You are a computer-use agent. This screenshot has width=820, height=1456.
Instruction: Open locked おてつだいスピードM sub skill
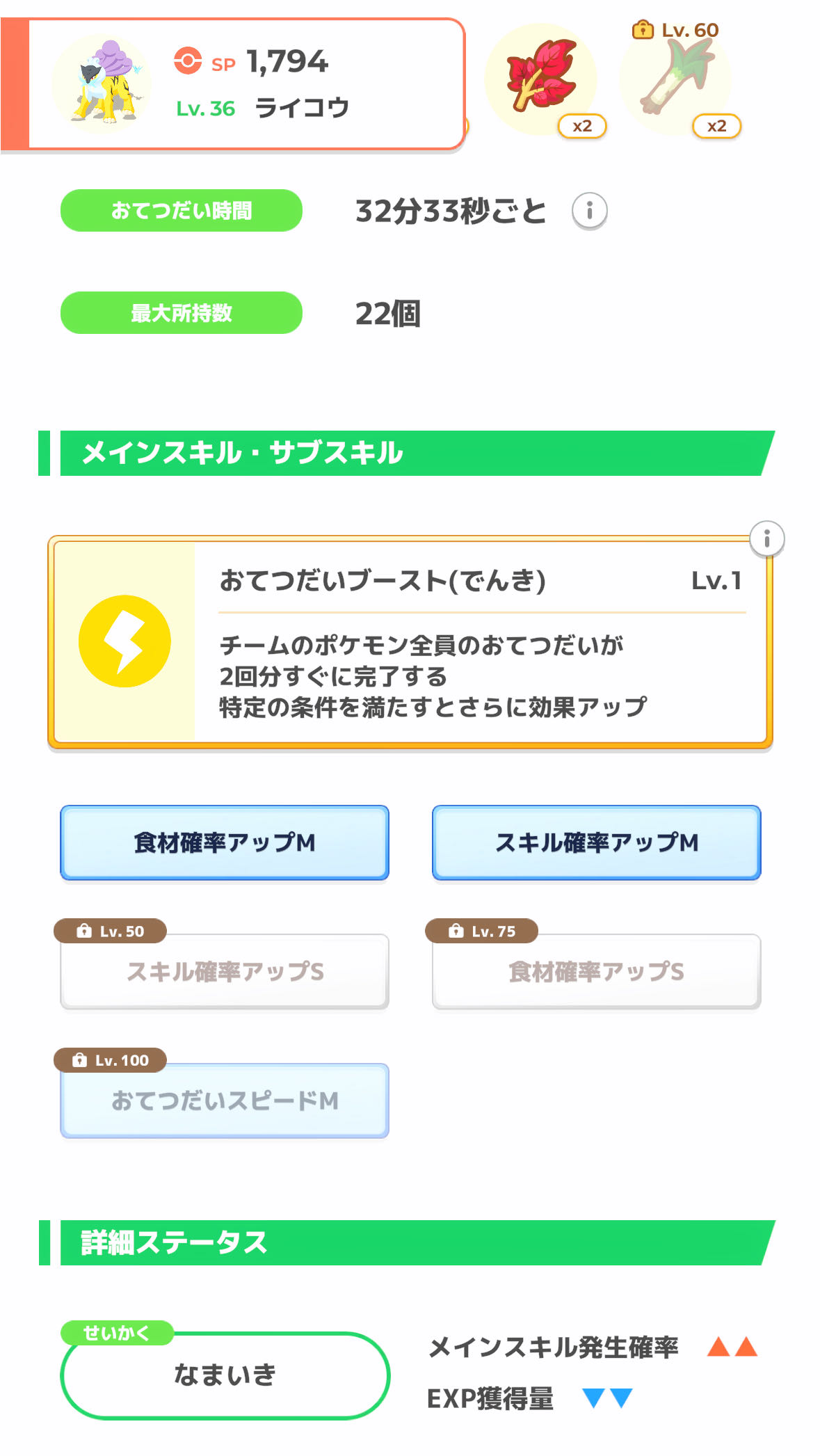click(224, 1101)
